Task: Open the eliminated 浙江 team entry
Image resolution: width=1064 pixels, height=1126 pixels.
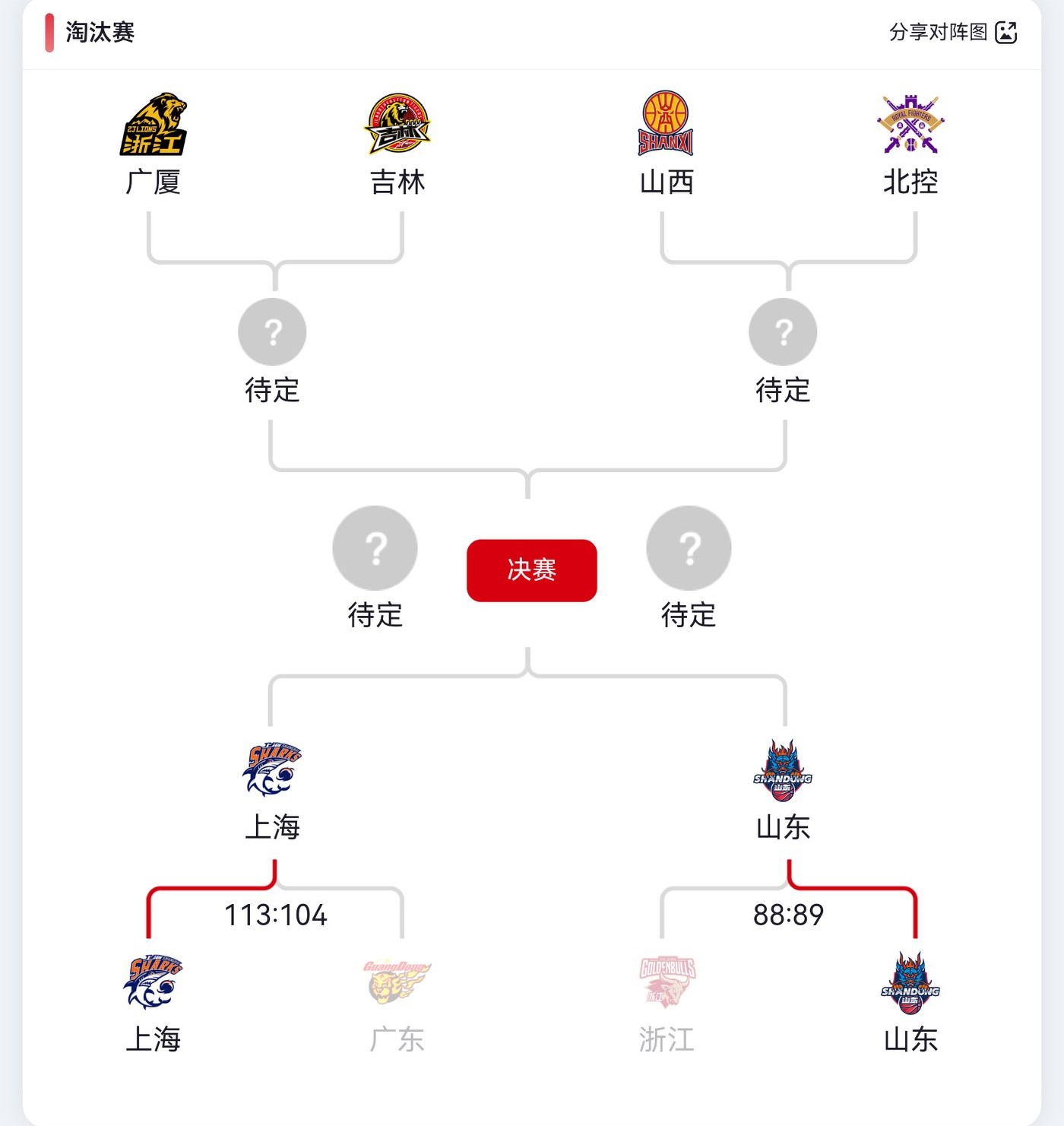Action: [667, 1004]
